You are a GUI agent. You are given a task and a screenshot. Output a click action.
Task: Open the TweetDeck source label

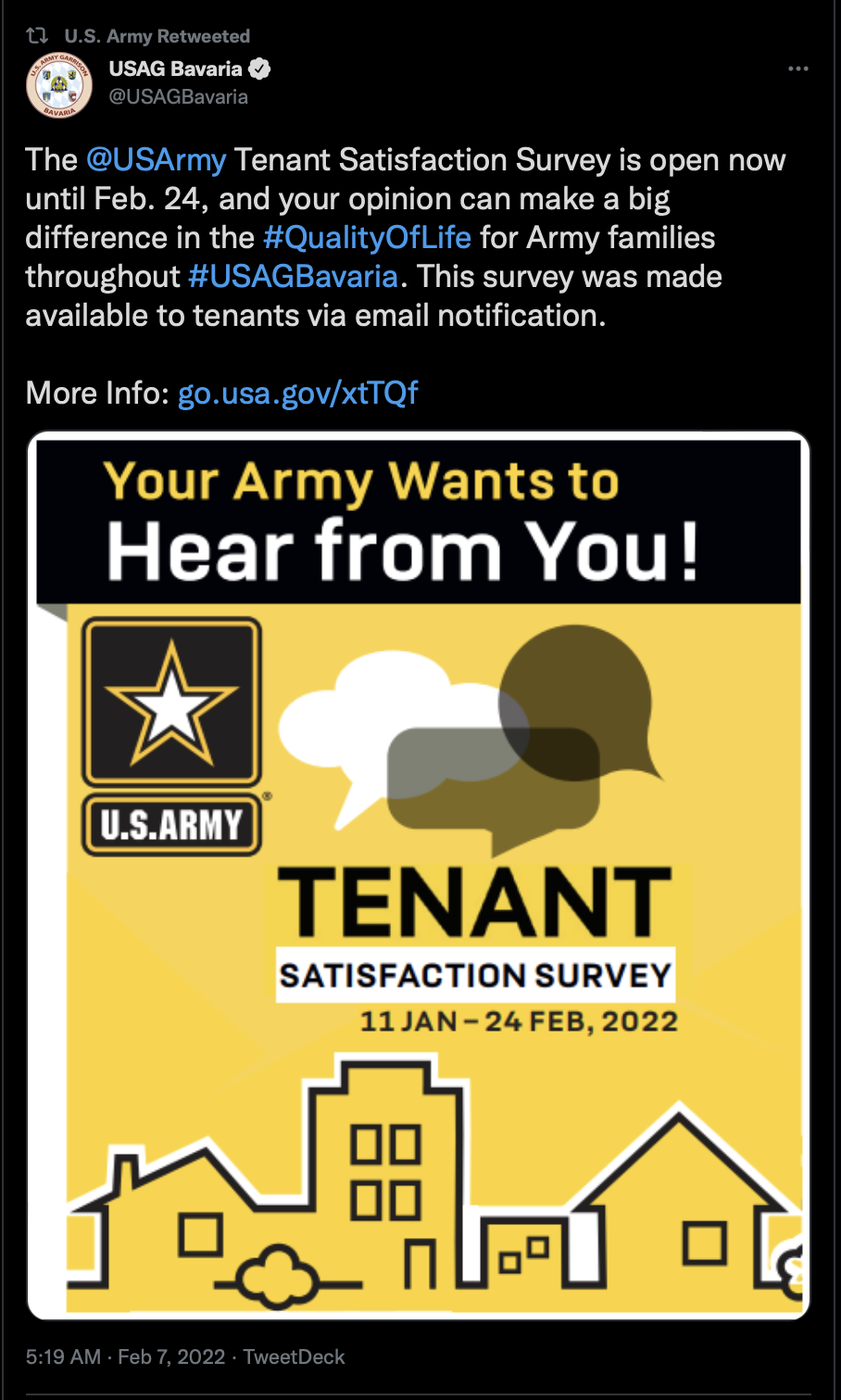(294, 1356)
